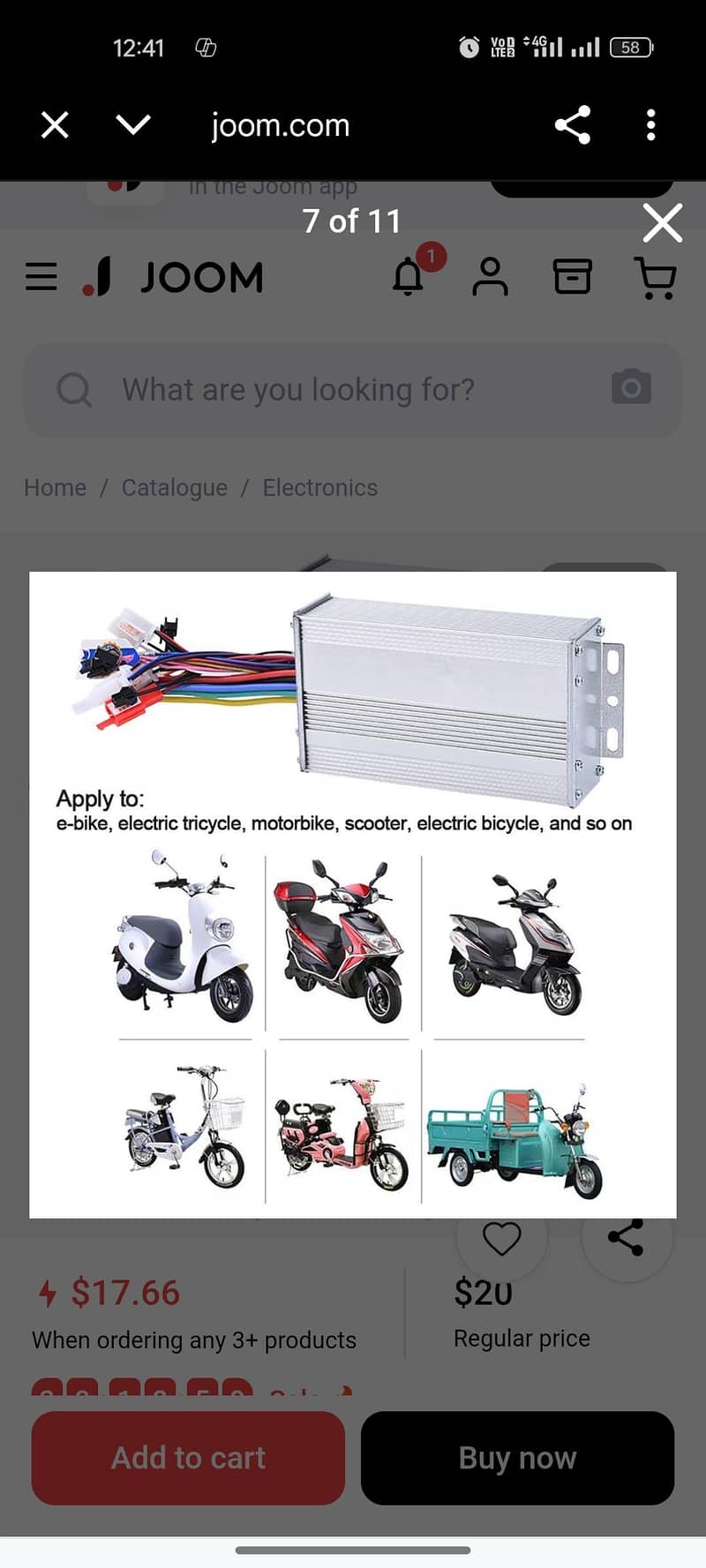Open the user account profile icon
706x1568 pixels.
(x=491, y=277)
